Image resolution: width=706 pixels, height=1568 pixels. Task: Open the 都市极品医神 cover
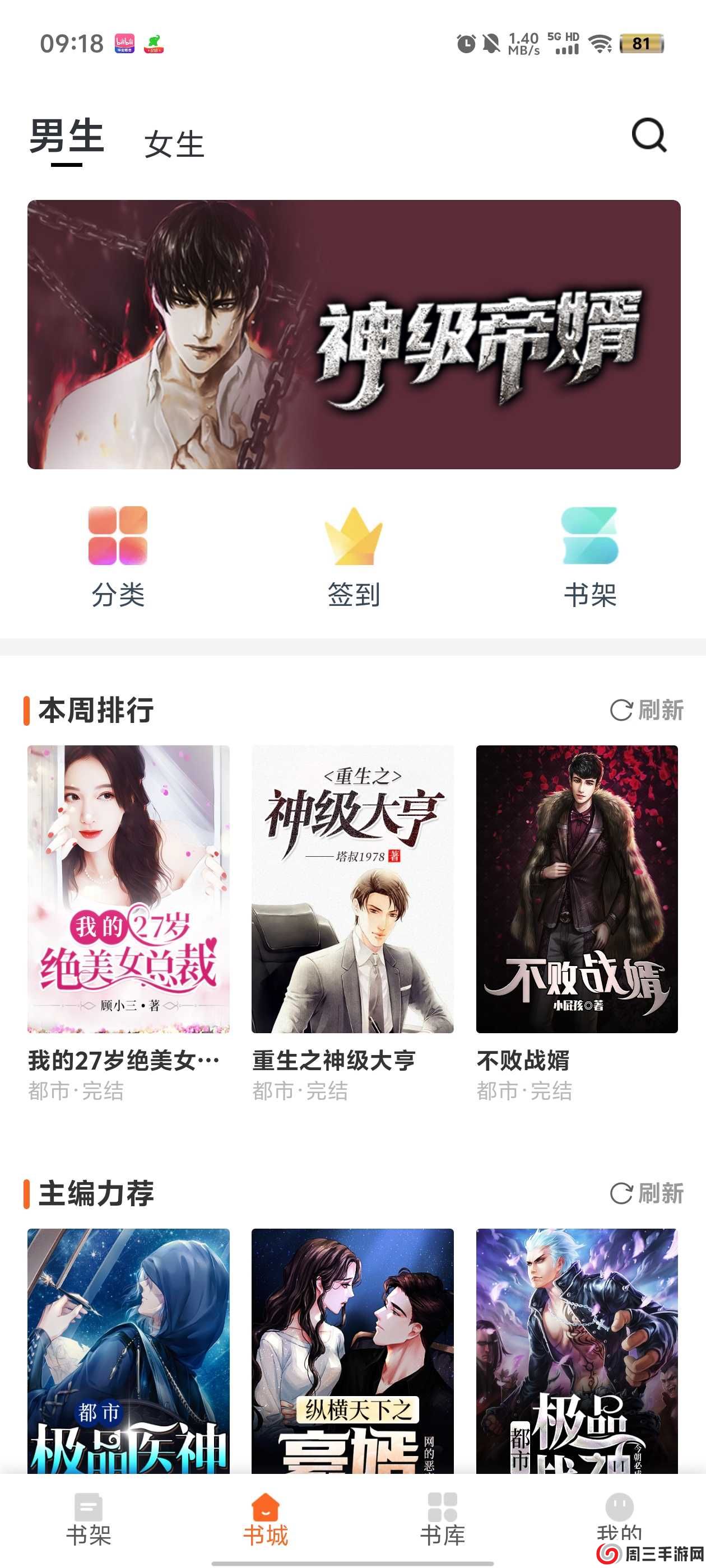pyautogui.click(x=128, y=1350)
